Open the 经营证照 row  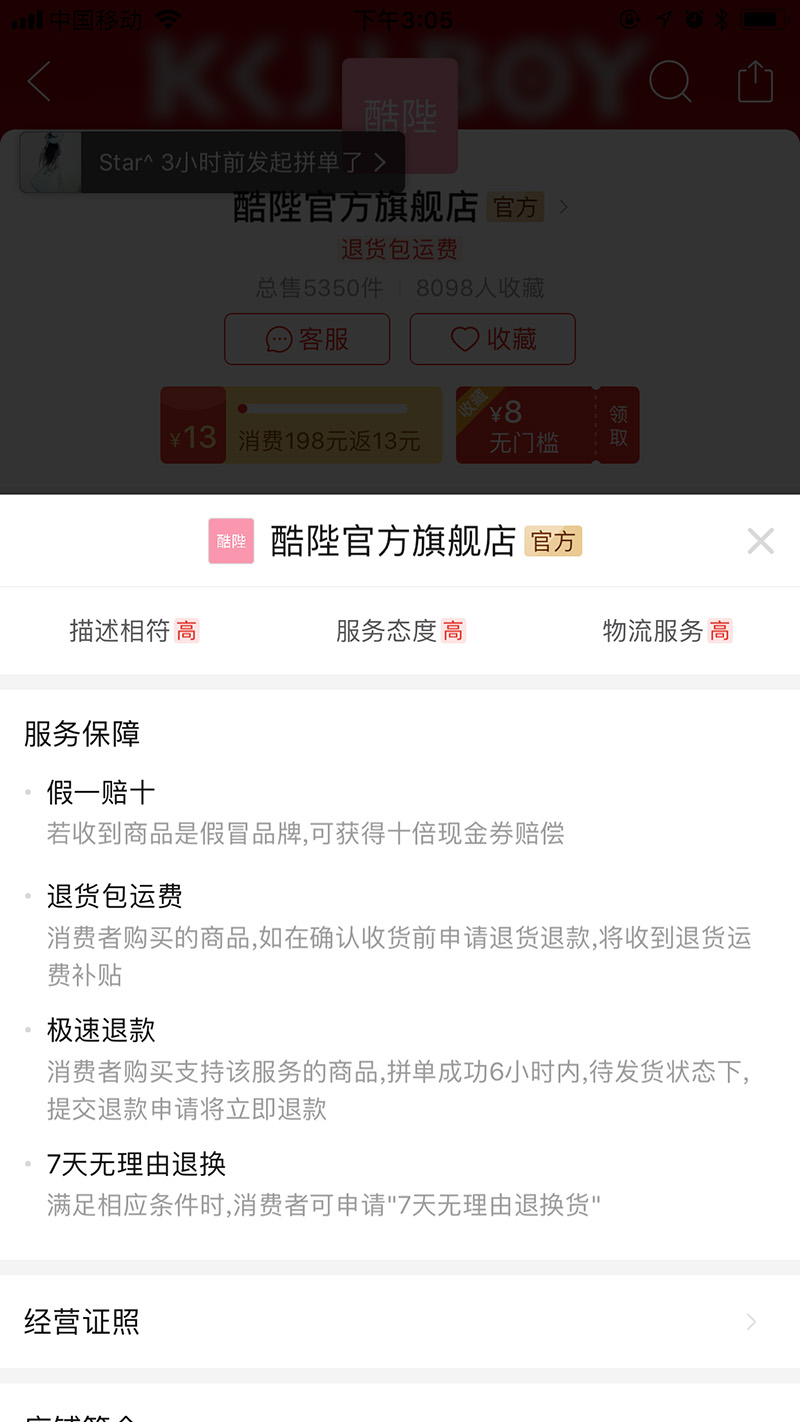tap(400, 1322)
